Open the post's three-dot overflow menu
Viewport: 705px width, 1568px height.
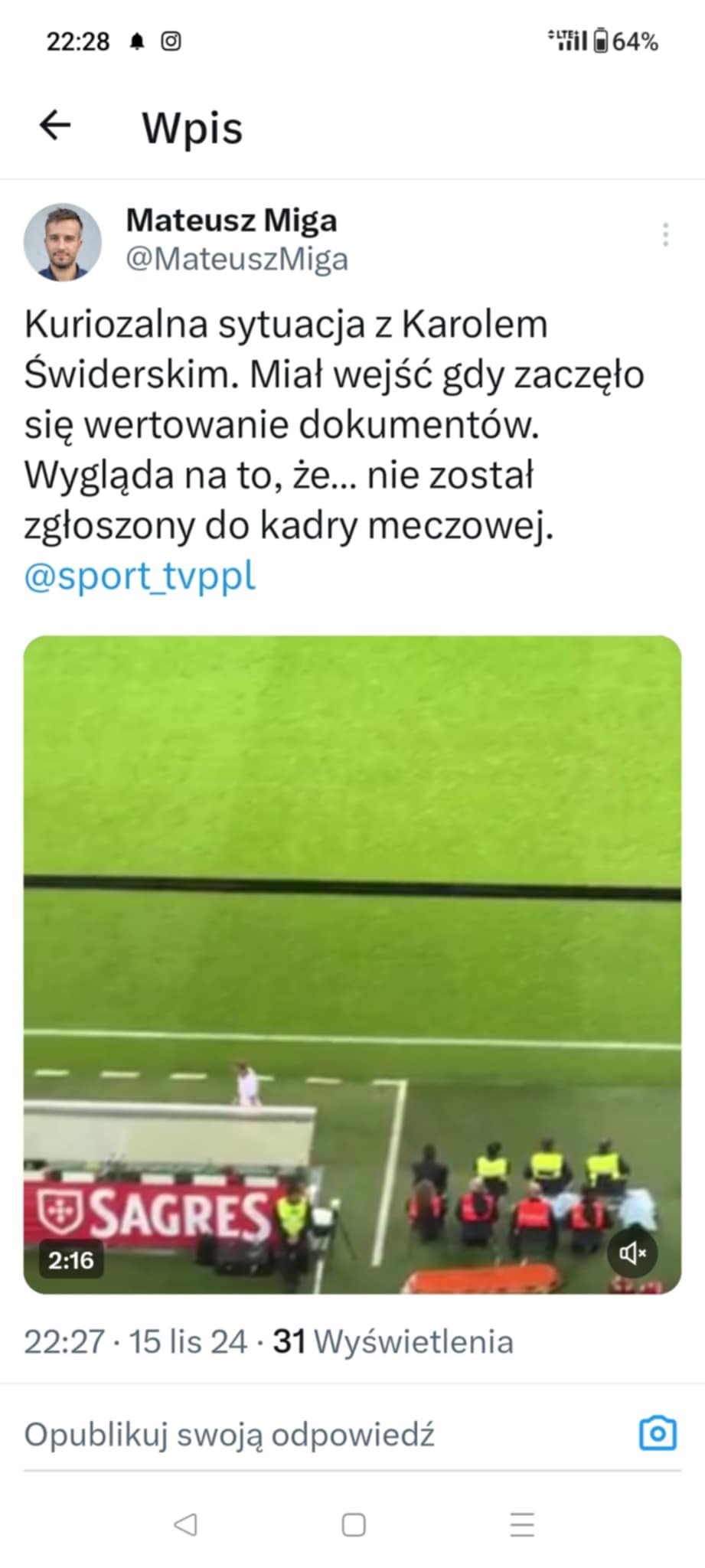pos(665,234)
